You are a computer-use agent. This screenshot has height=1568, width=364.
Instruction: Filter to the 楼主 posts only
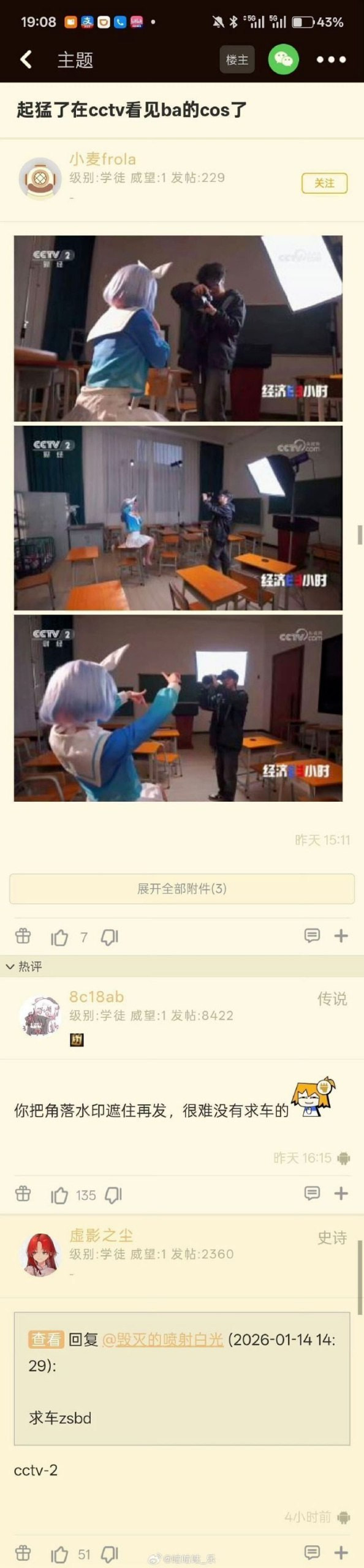click(237, 59)
